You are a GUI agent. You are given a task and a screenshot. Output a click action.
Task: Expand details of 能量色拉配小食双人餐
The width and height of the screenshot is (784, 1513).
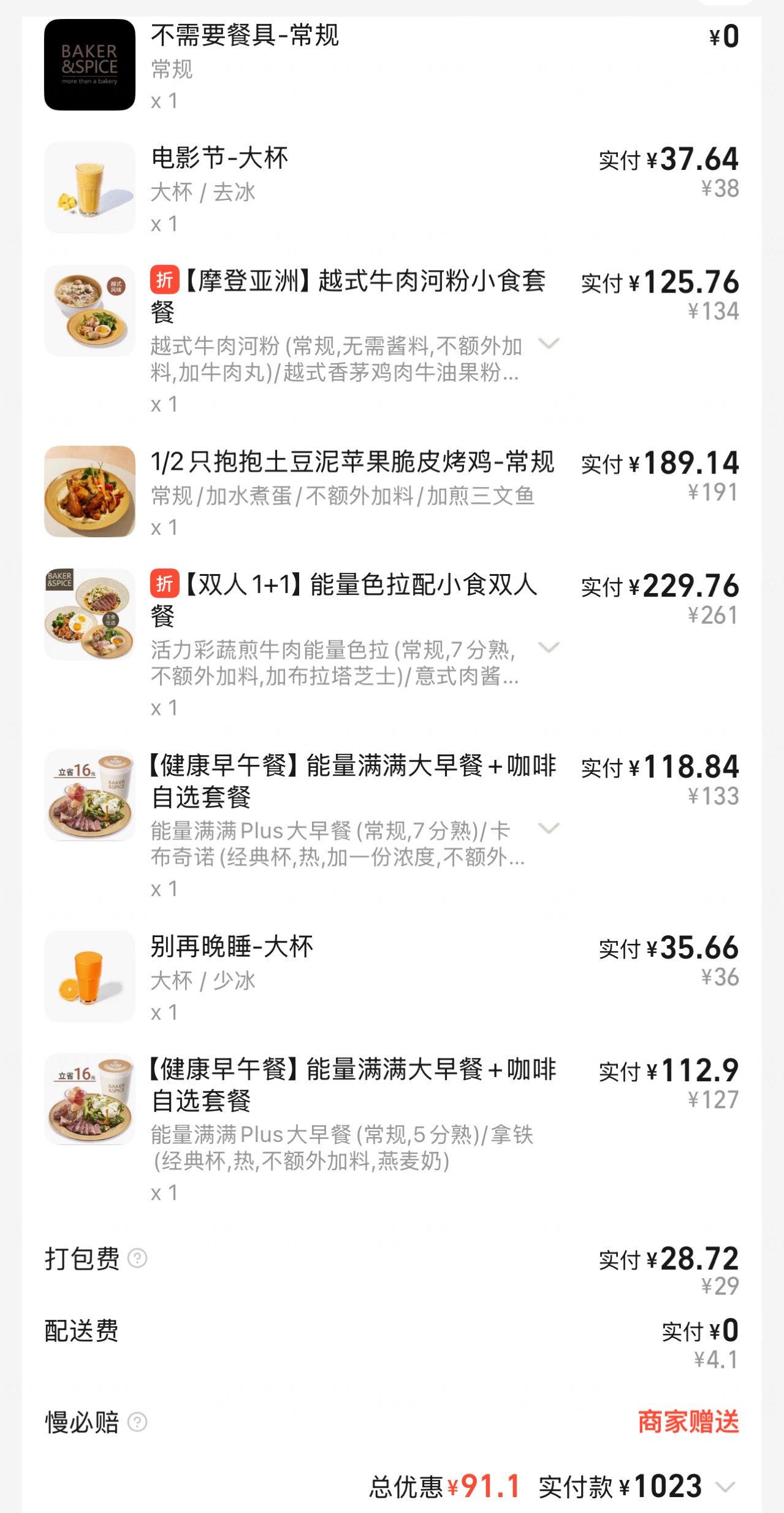549,647
